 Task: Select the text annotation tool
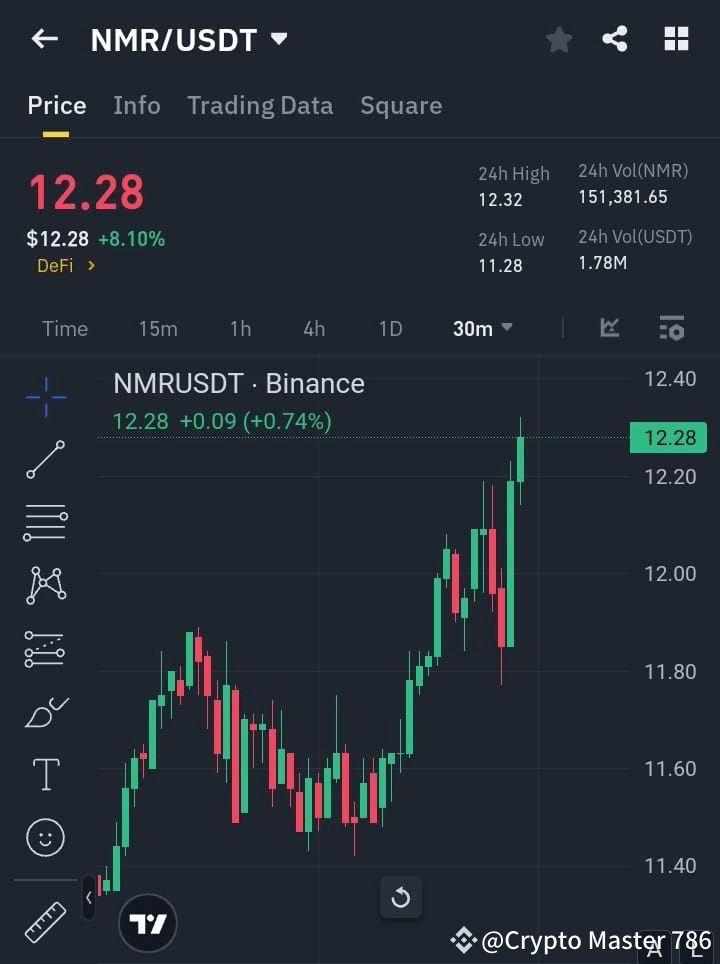(44, 774)
